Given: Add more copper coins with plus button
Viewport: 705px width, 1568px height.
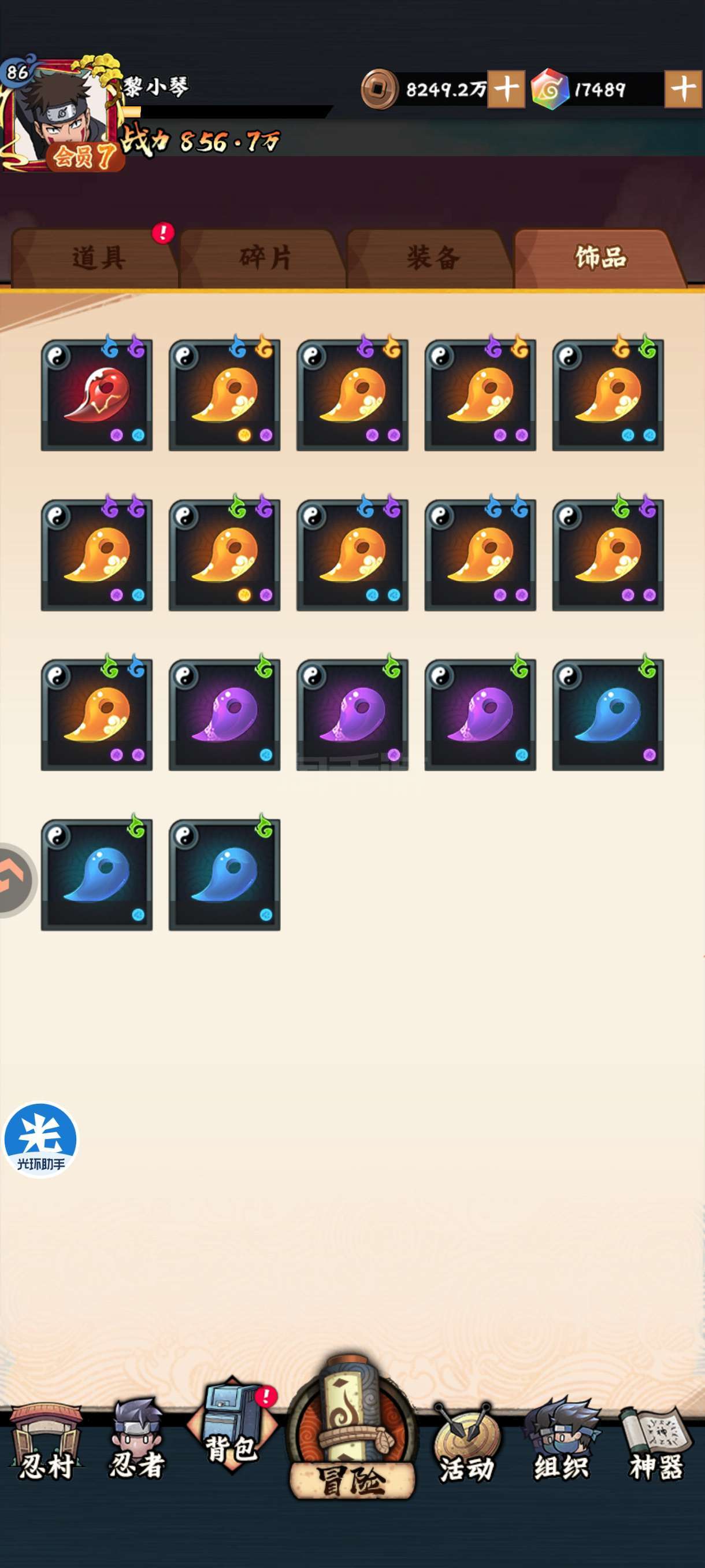Looking at the screenshot, I should (x=506, y=90).
